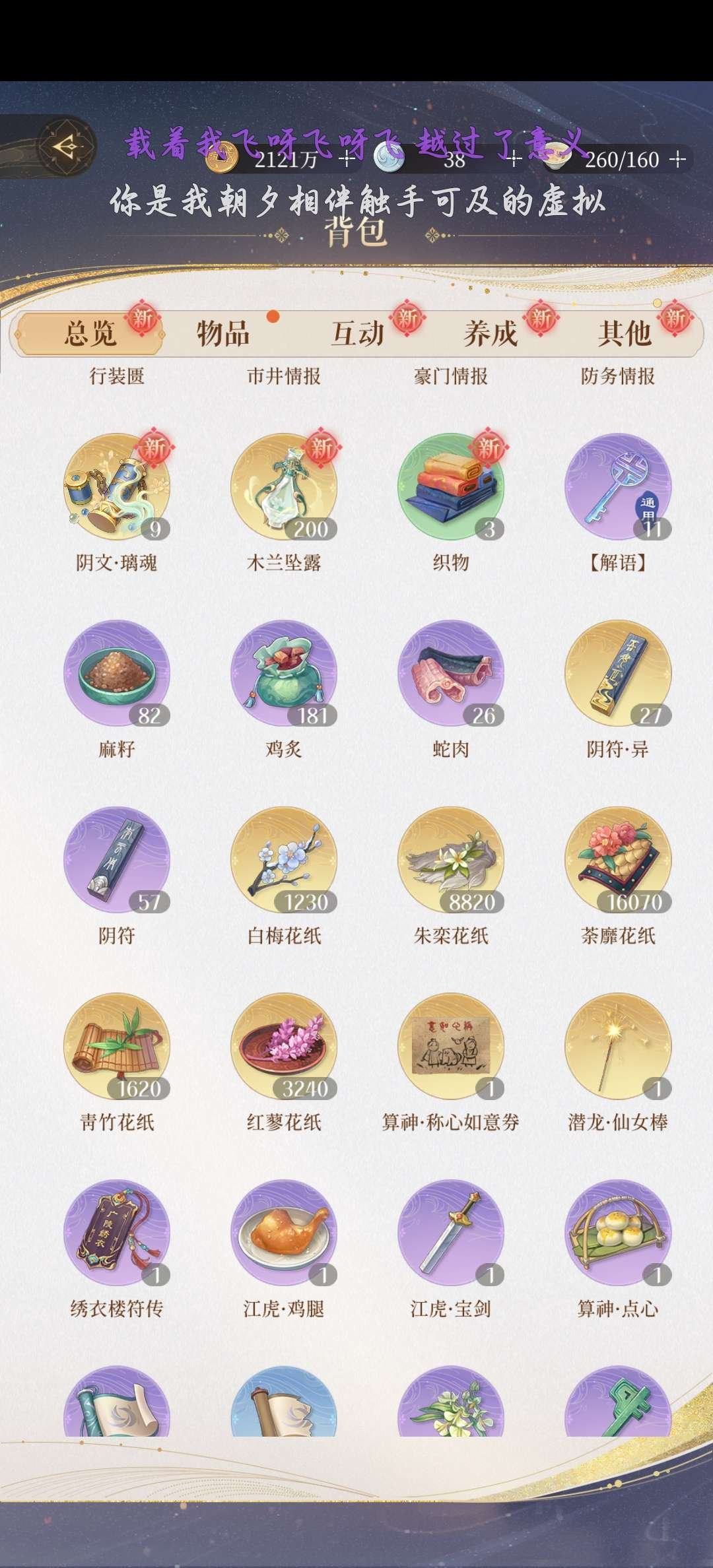Open the 互动 tab
713x1568 pixels.
[x=360, y=335]
